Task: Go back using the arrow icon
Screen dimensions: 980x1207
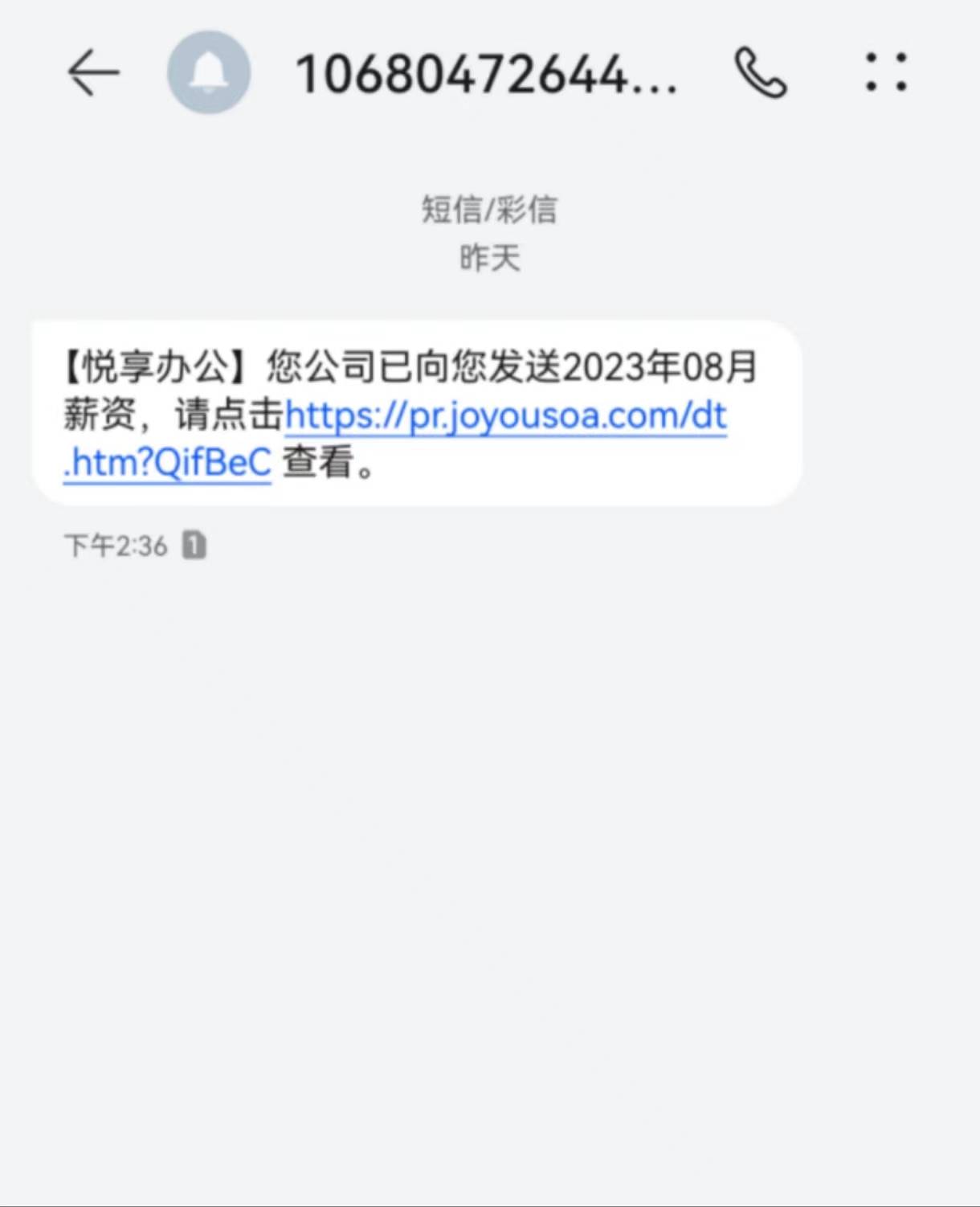Action: click(x=93, y=73)
